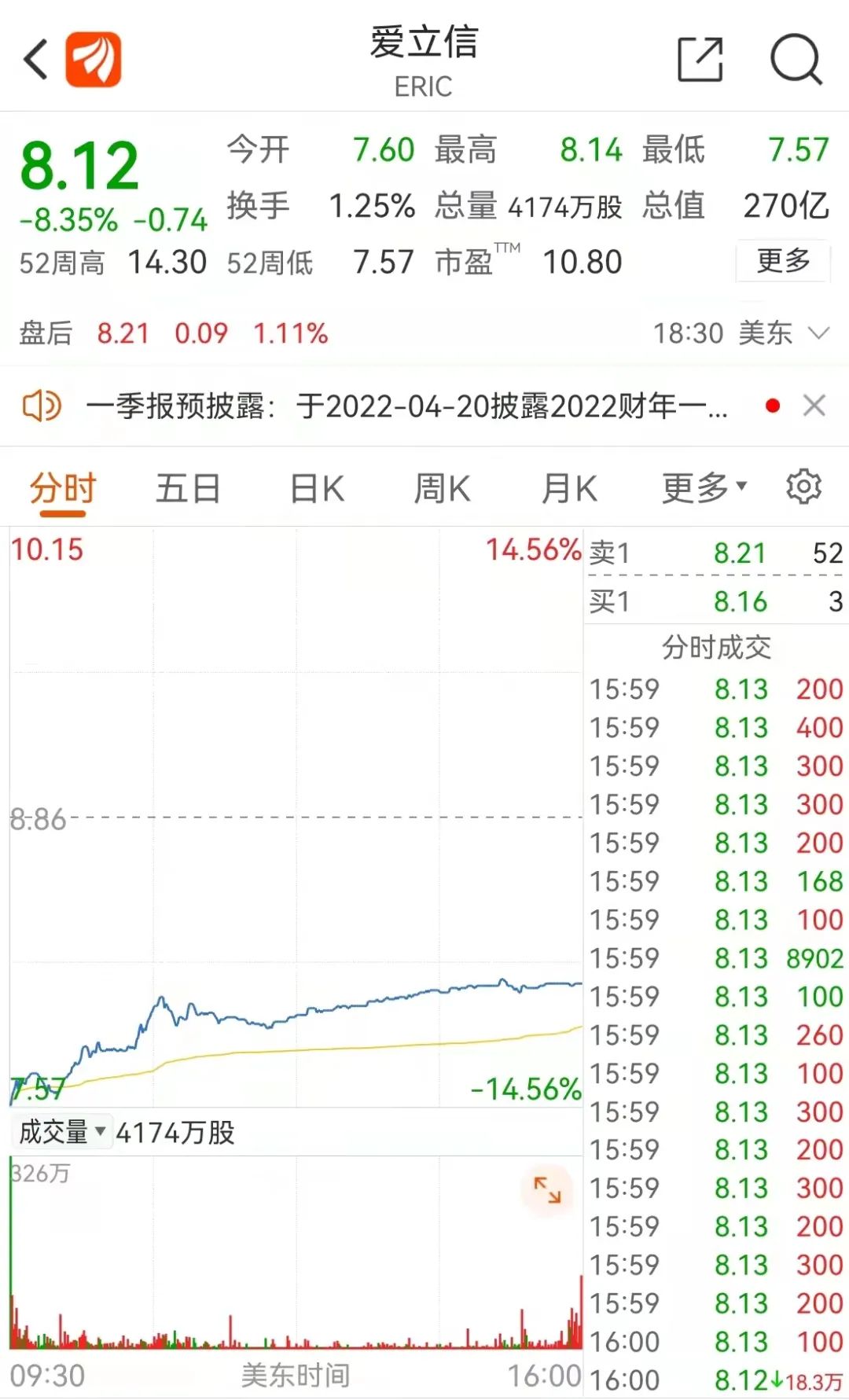The image size is (849, 1400).
Task: Open search with the magnifier icon
Action: coord(796,58)
